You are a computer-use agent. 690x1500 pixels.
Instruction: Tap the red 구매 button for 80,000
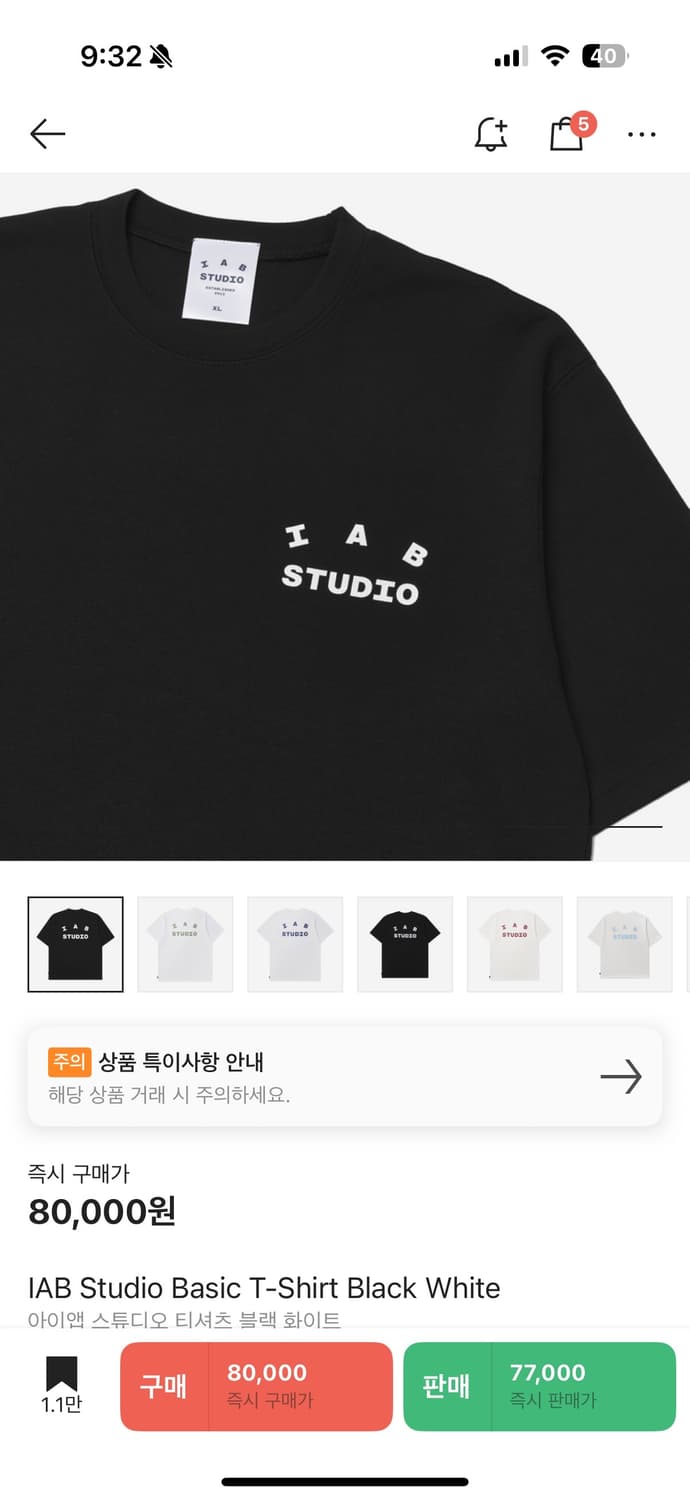coord(256,1386)
